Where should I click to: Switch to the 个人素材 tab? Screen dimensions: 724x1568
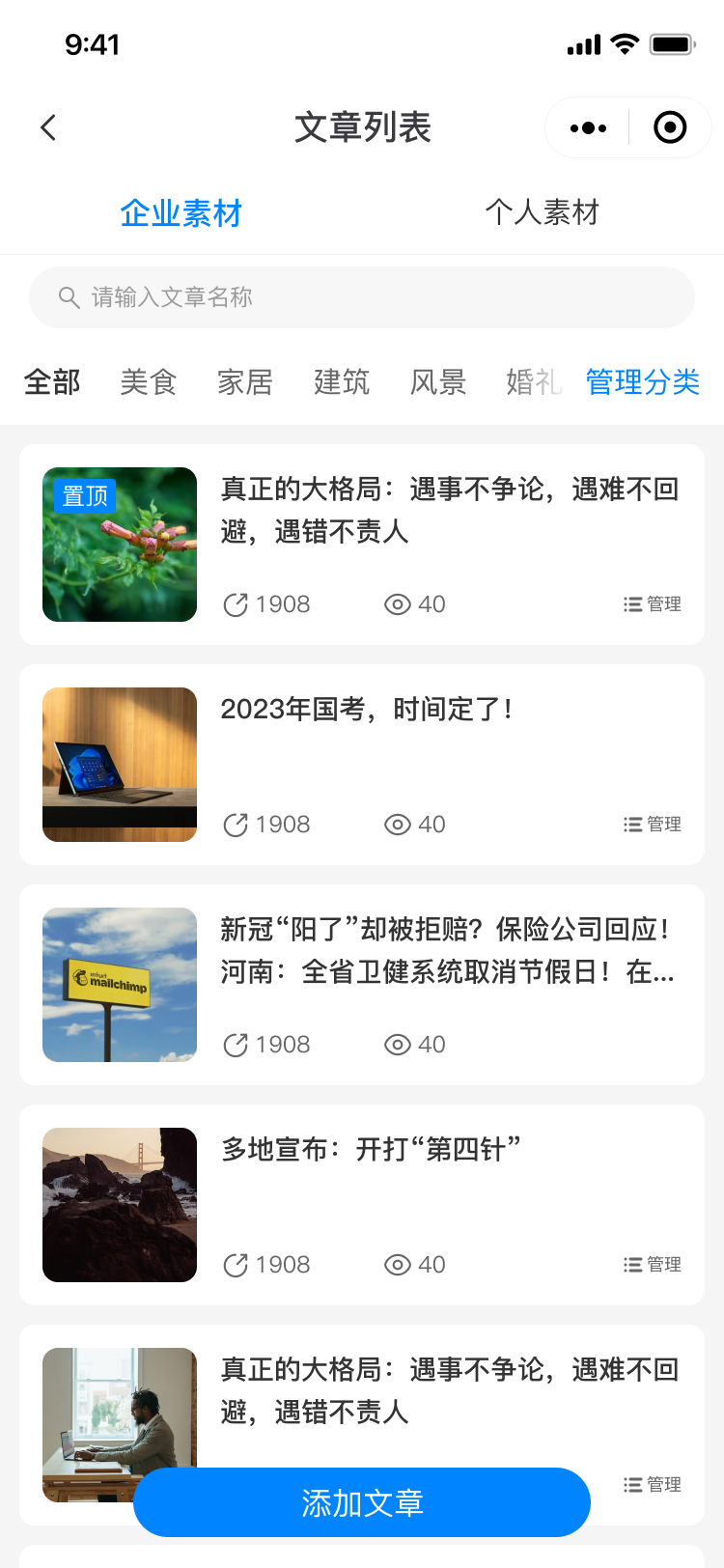click(542, 212)
